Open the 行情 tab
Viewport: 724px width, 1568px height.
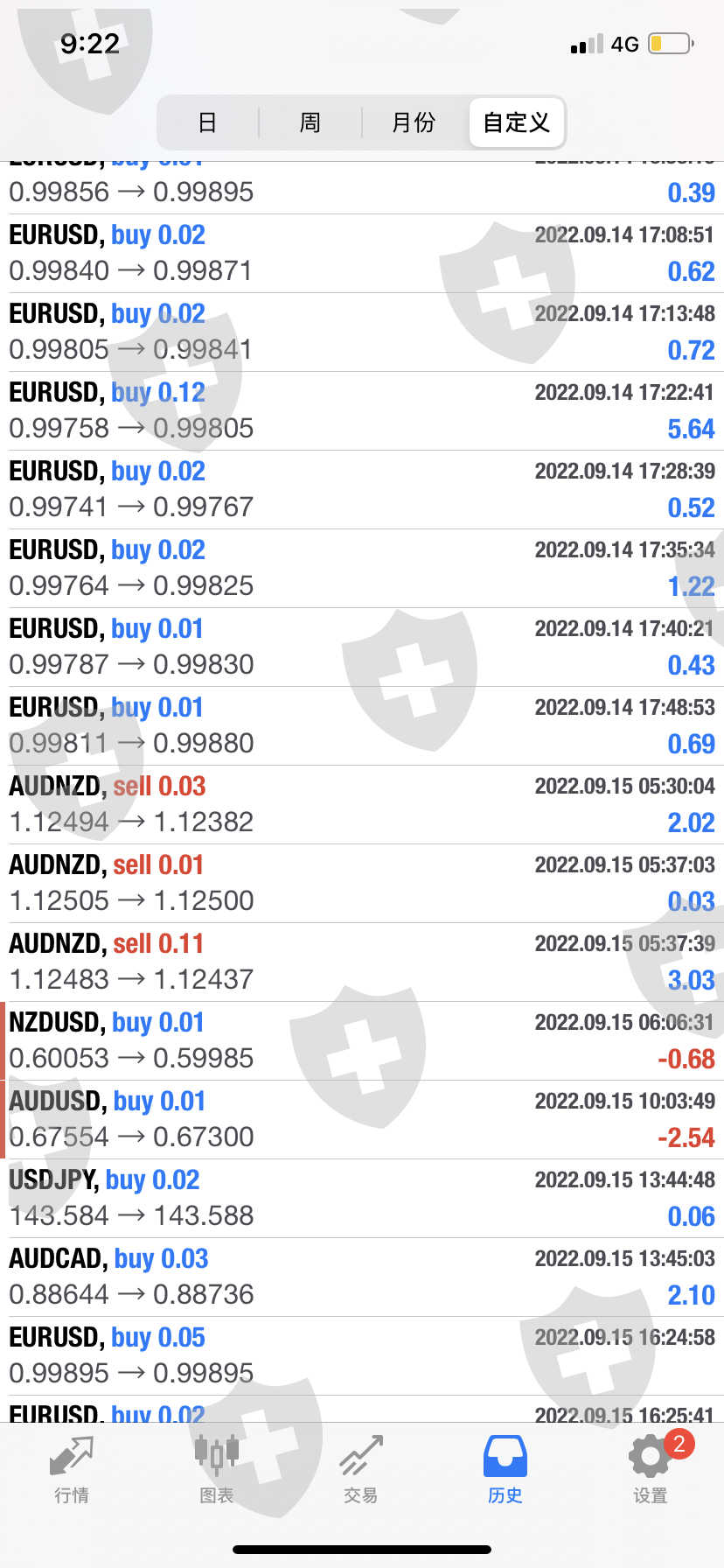click(x=72, y=1470)
